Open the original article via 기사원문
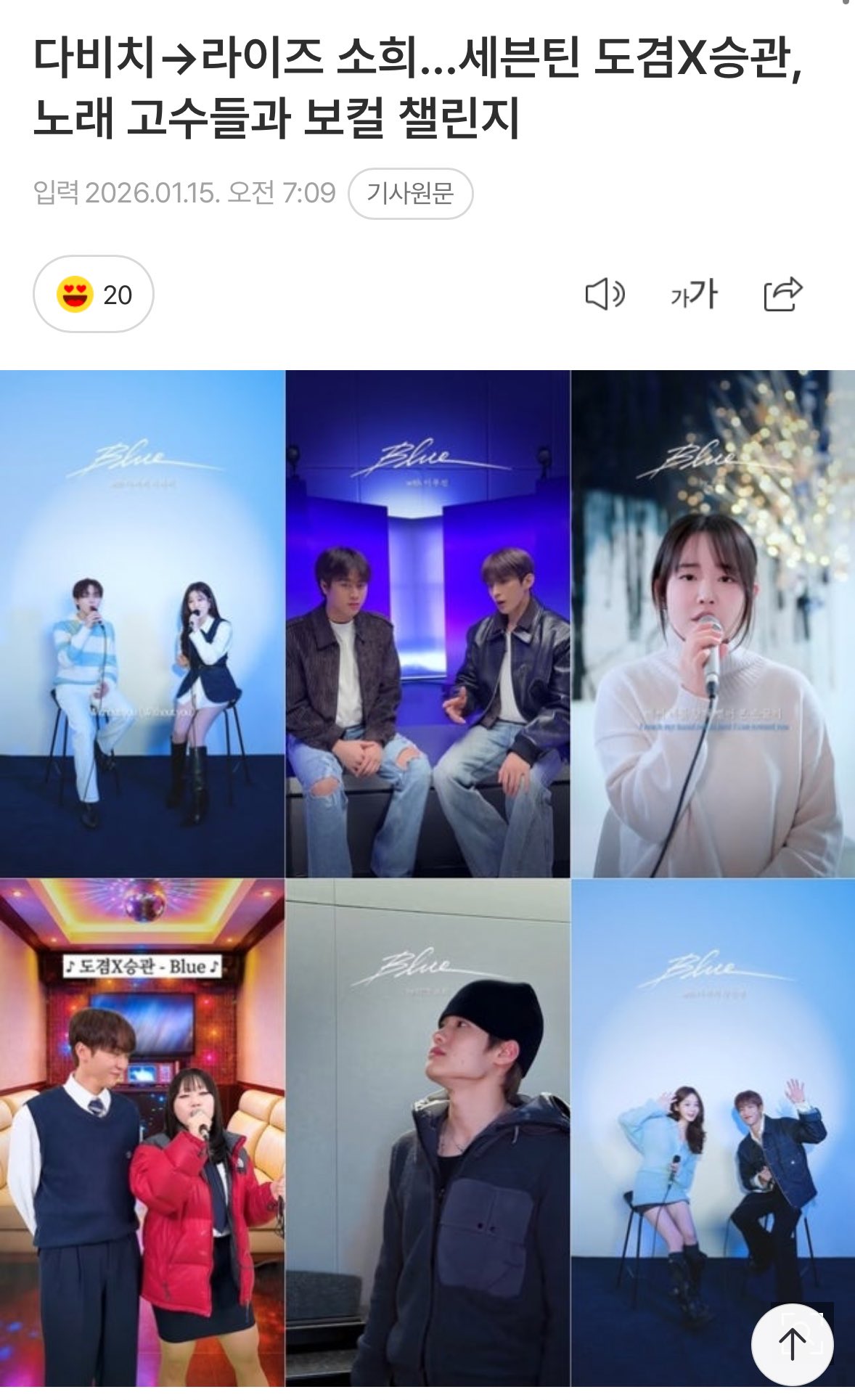The height and width of the screenshot is (1400, 855). tap(411, 194)
